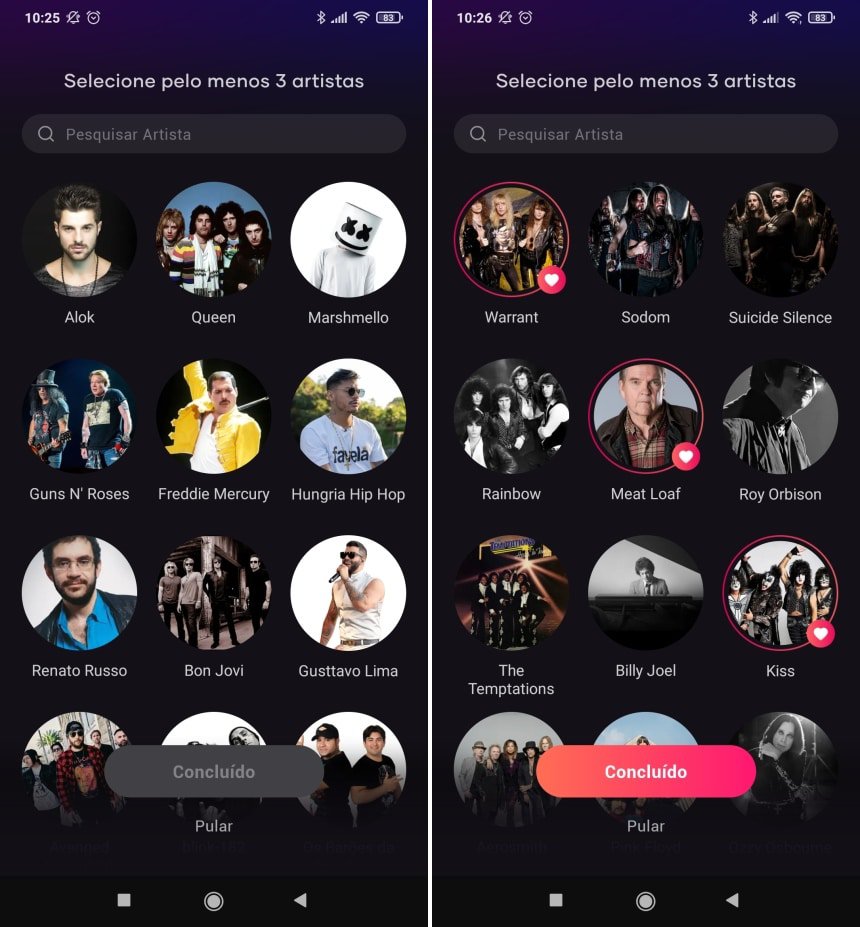Choose Billy Joel

[x=645, y=593]
